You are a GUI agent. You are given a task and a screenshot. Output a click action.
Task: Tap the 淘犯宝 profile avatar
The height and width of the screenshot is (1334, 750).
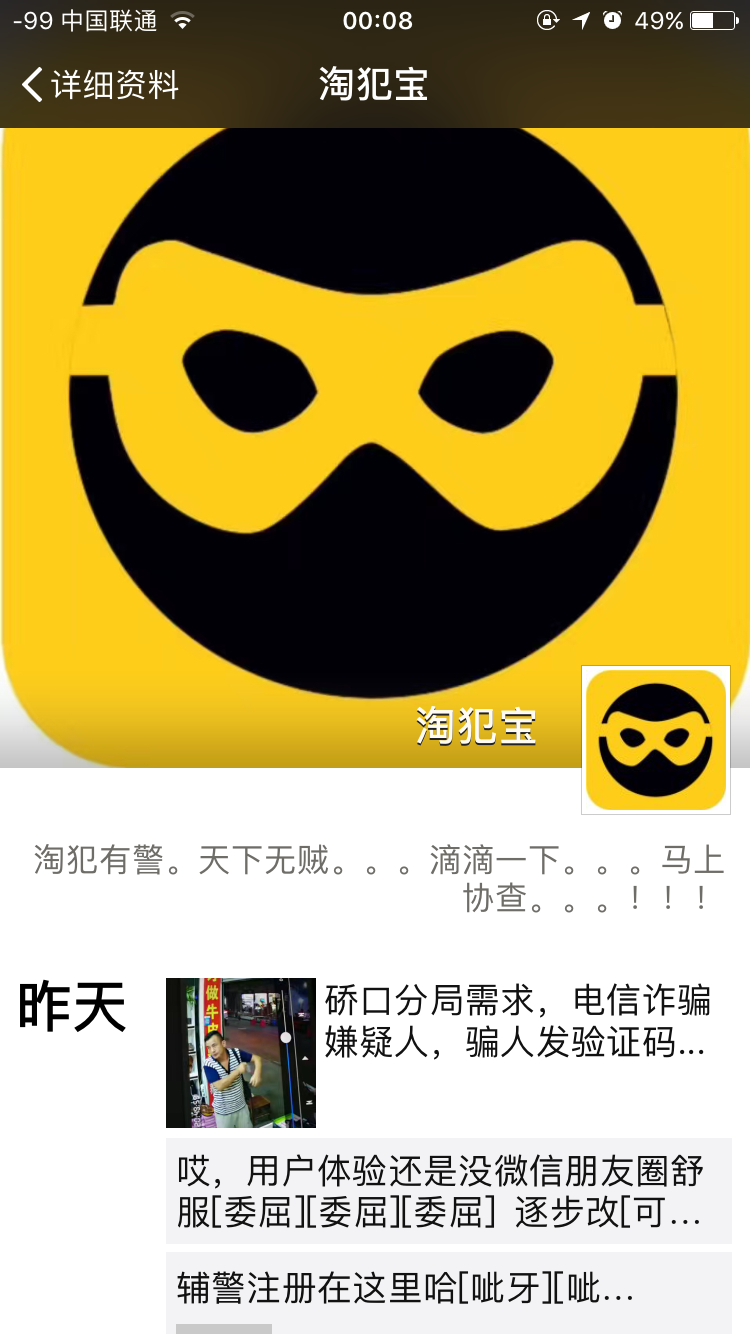click(656, 740)
